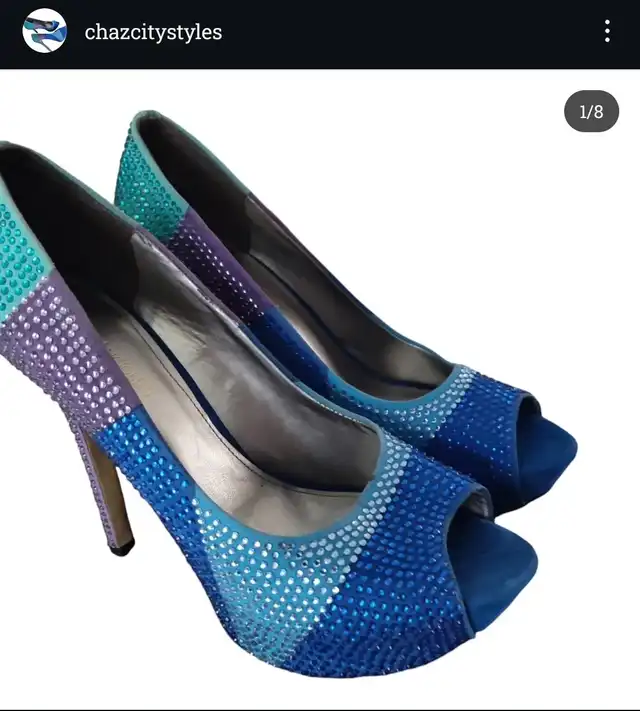Open chazcitystyles profile picture
640x711 pixels.
coord(44,31)
